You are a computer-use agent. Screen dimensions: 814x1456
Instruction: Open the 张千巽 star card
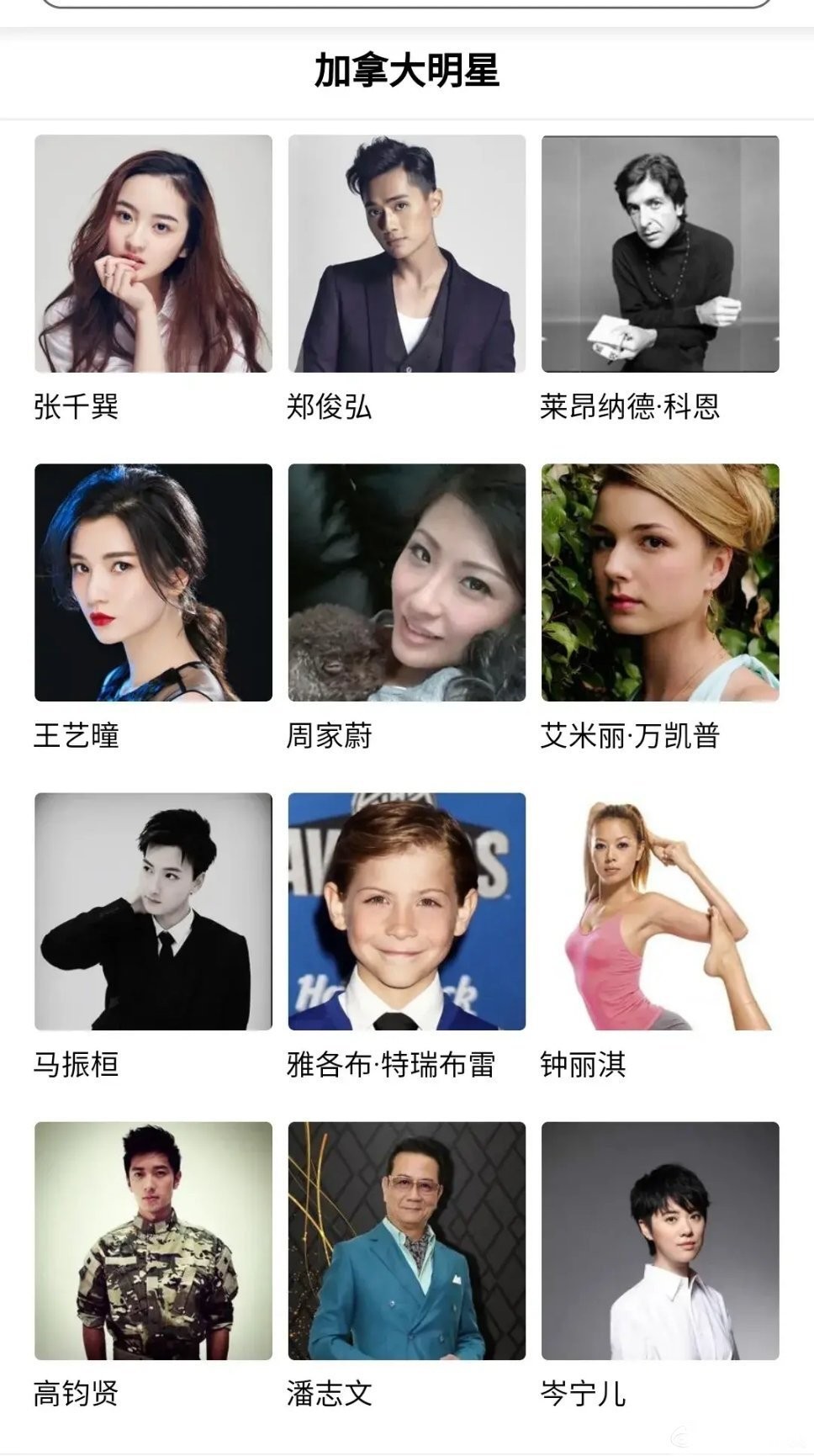(153, 253)
